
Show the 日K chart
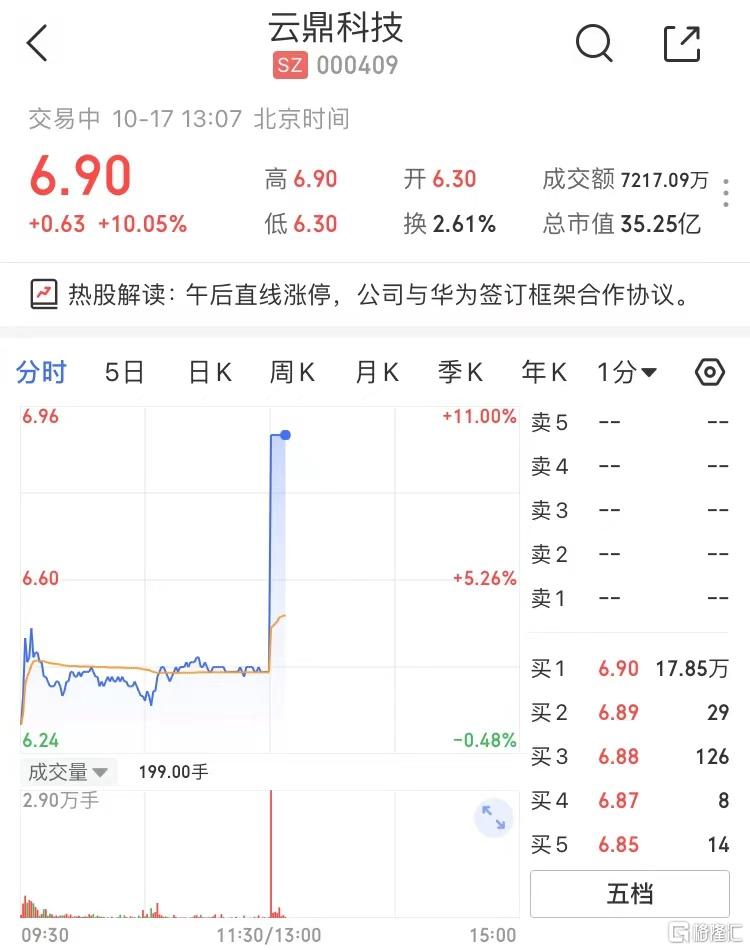coord(210,373)
